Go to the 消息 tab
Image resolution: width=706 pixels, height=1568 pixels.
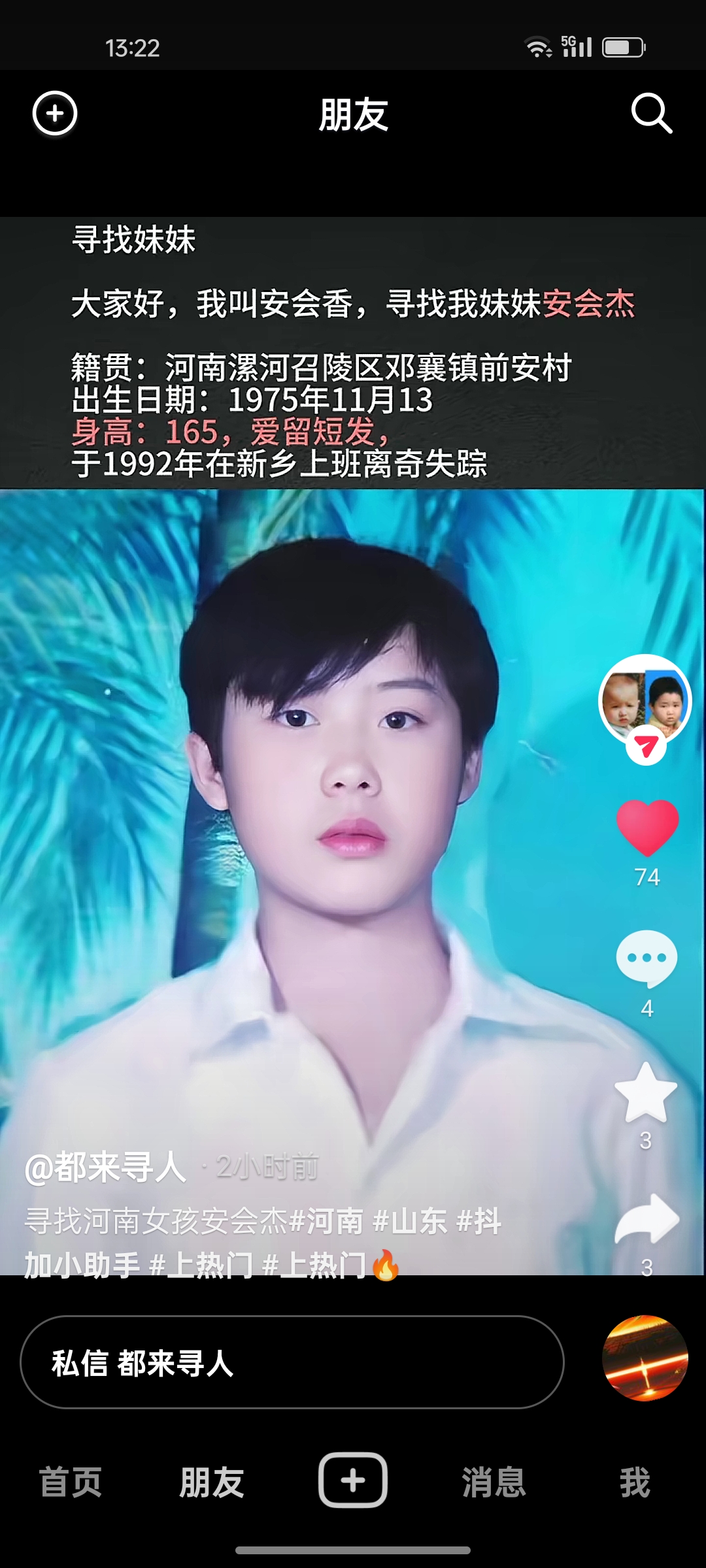pyautogui.click(x=494, y=1481)
